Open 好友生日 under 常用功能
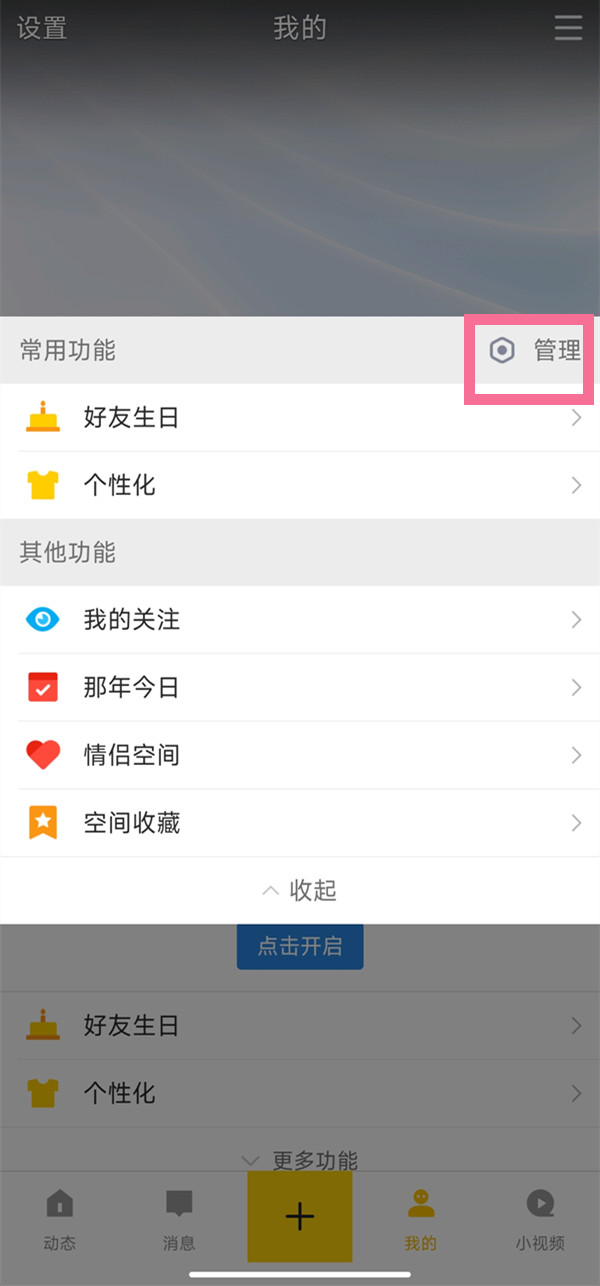Image resolution: width=600 pixels, height=1286 pixels. pos(300,418)
